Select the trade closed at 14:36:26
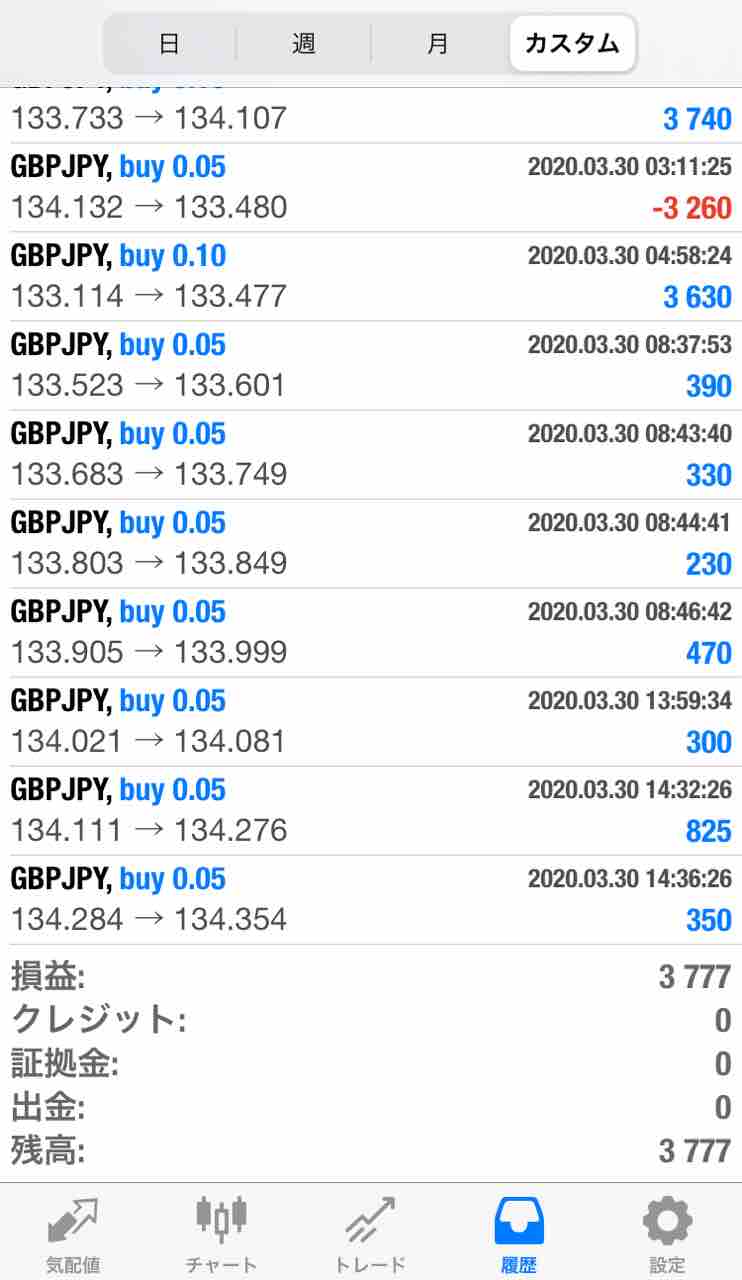 click(x=370, y=900)
